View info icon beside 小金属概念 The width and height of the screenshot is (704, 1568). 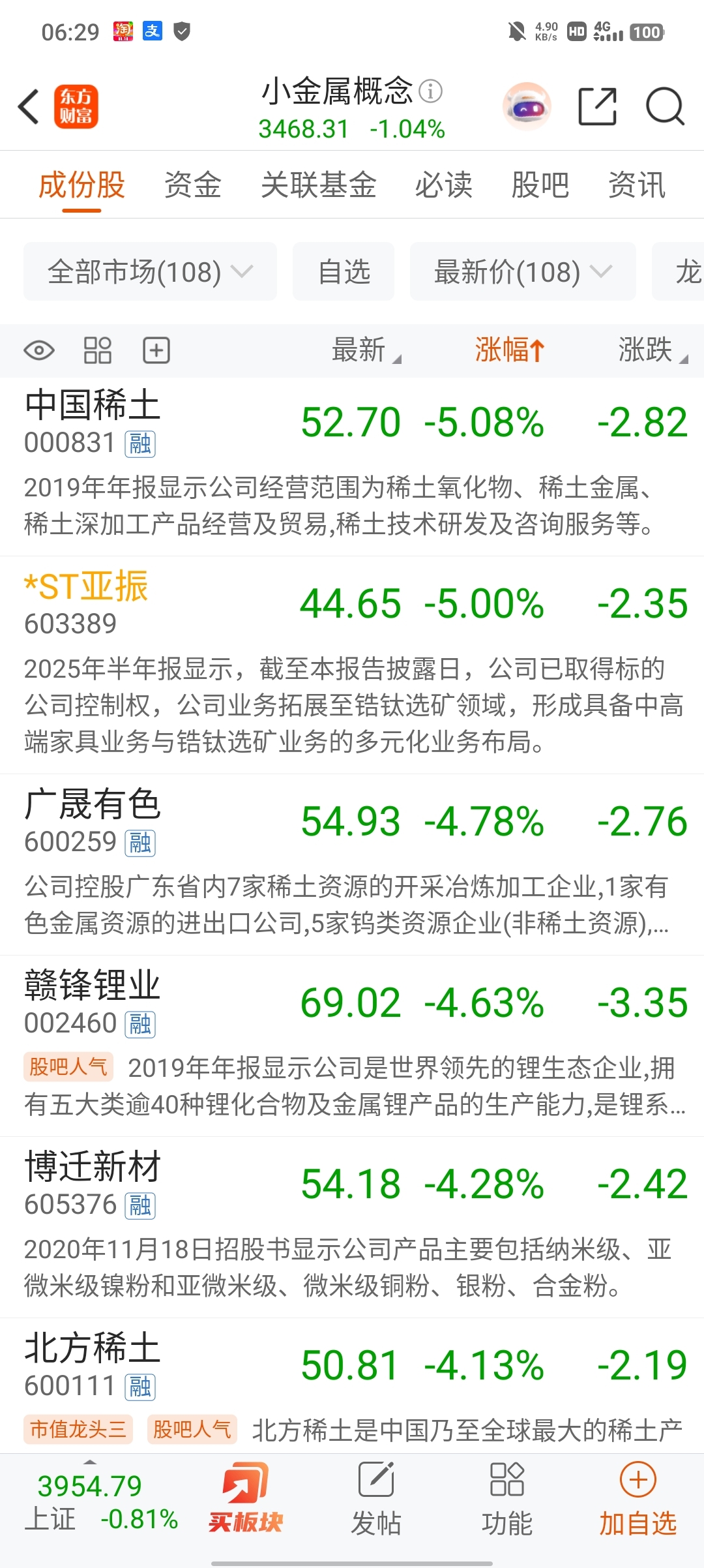click(x=430, y=91)
